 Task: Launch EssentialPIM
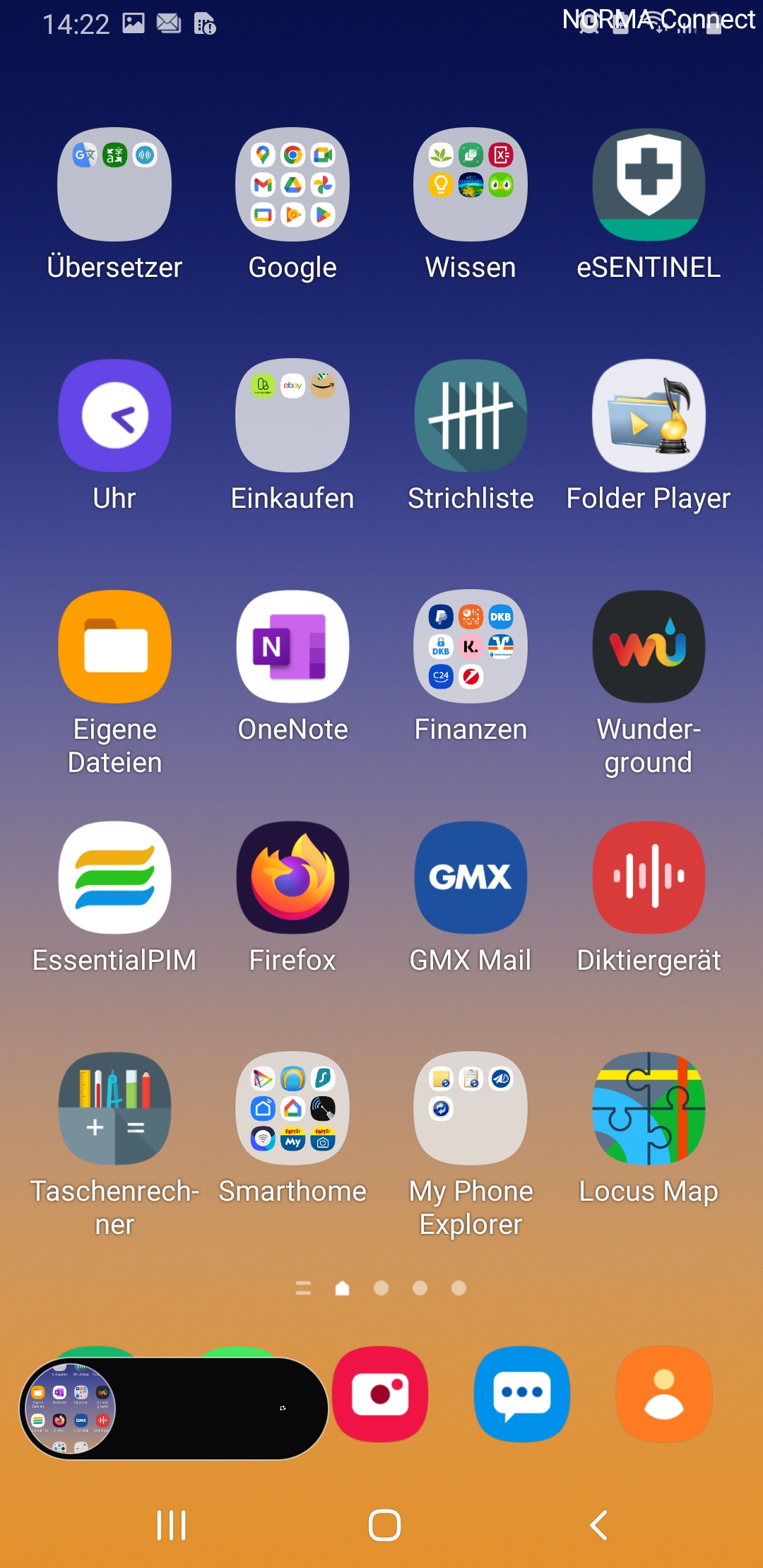[114, 878]
